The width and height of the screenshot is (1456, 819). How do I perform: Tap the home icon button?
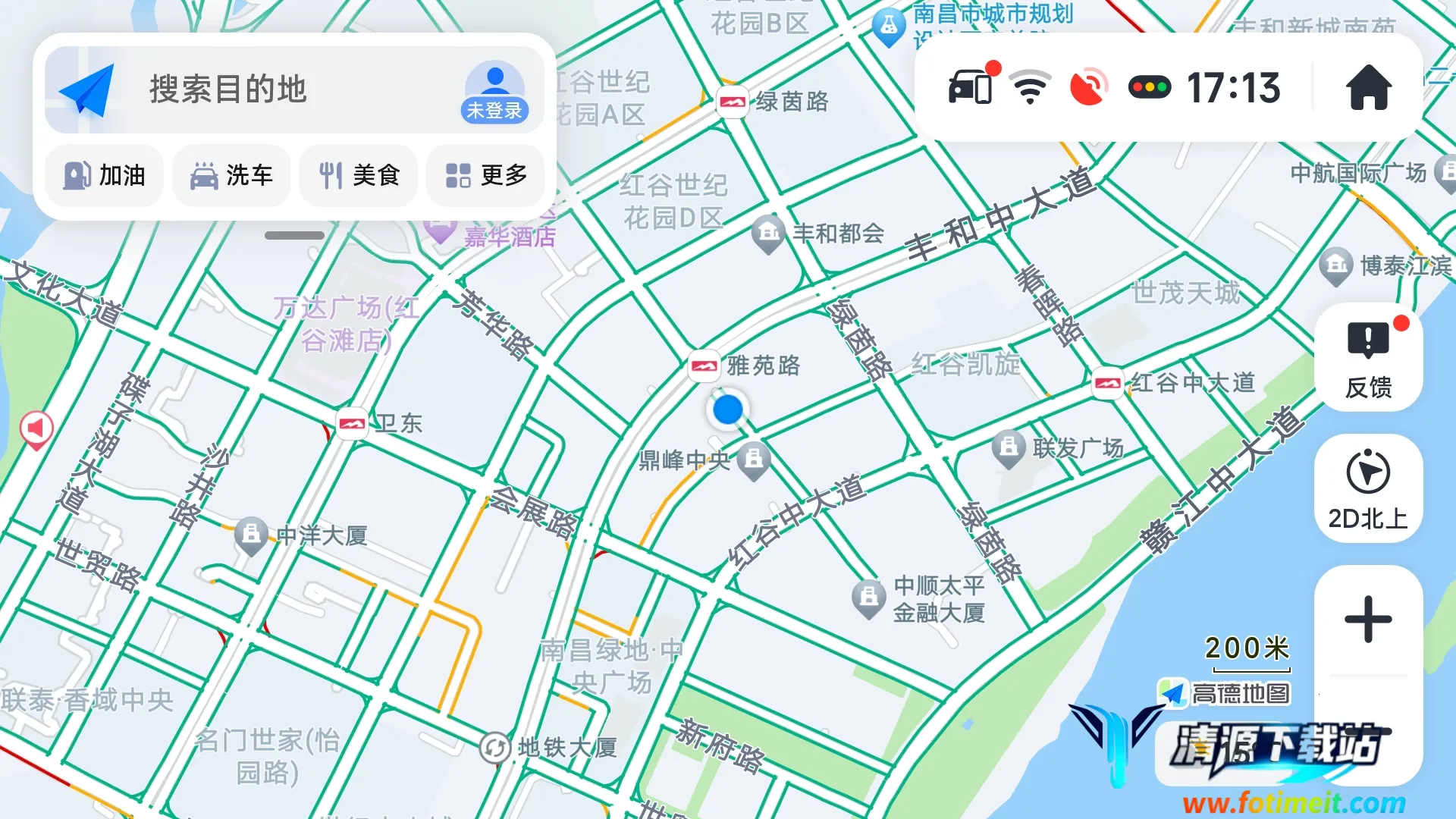tap(1368, 88)
